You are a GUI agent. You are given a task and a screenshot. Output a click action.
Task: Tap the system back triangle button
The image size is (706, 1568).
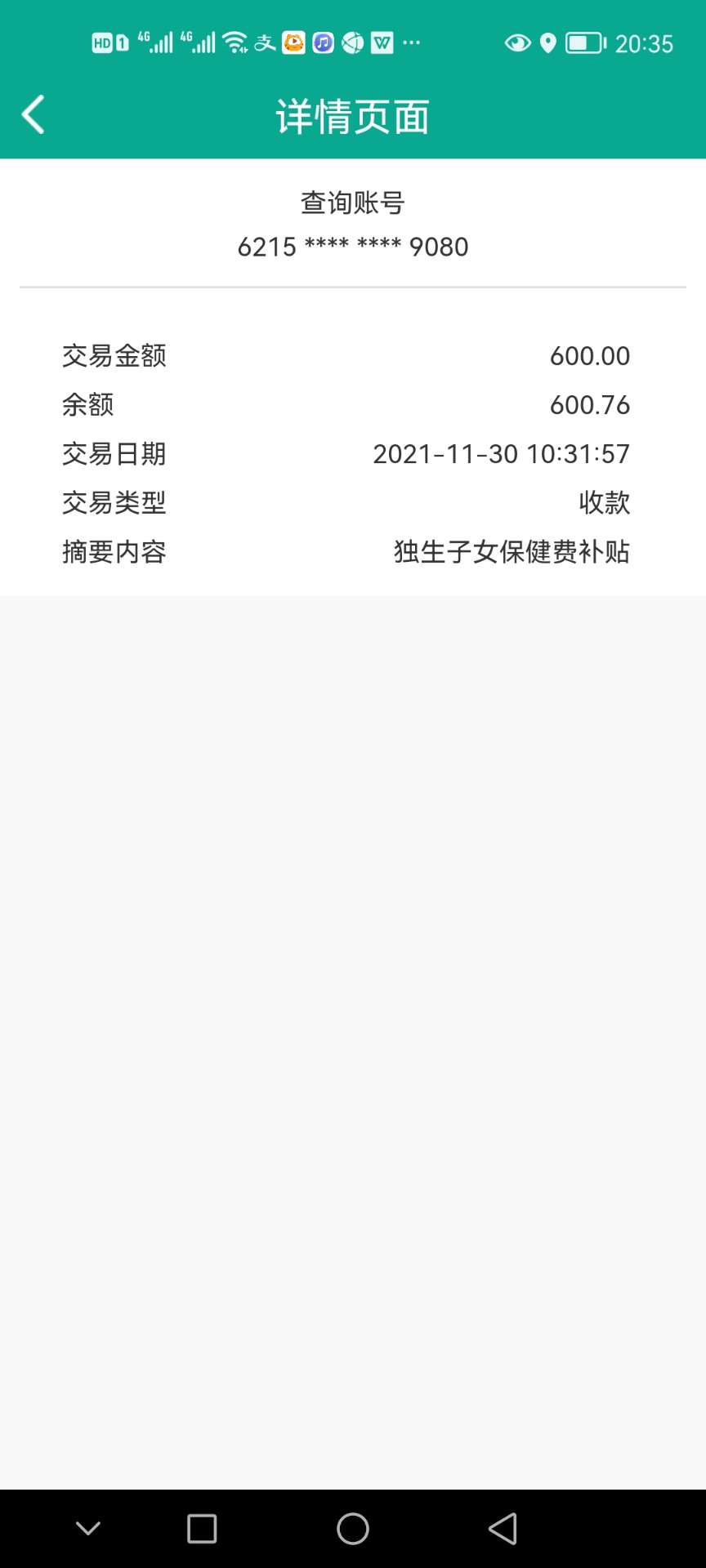pos(503,1528)
